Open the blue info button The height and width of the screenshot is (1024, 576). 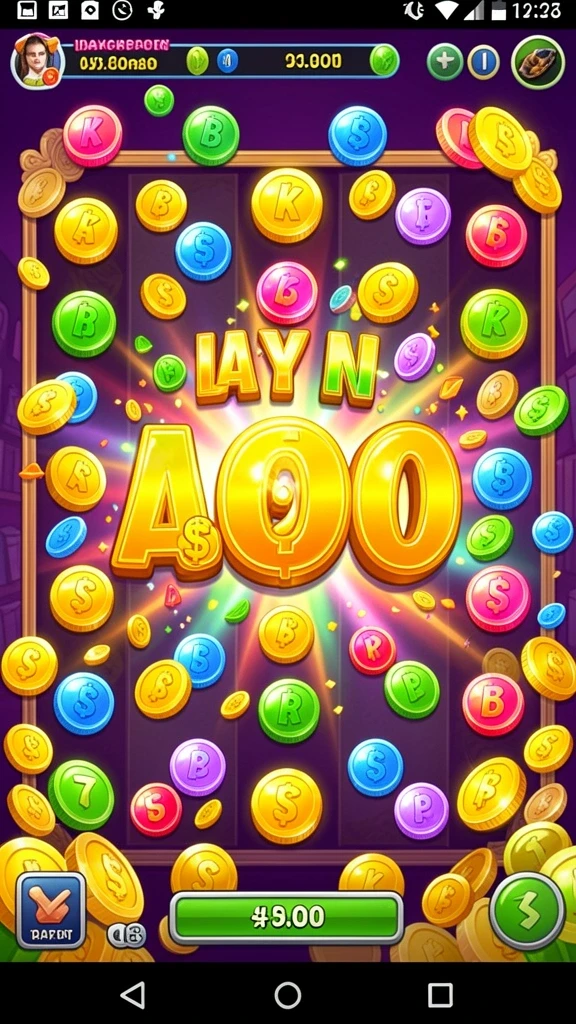pos(483,63)
